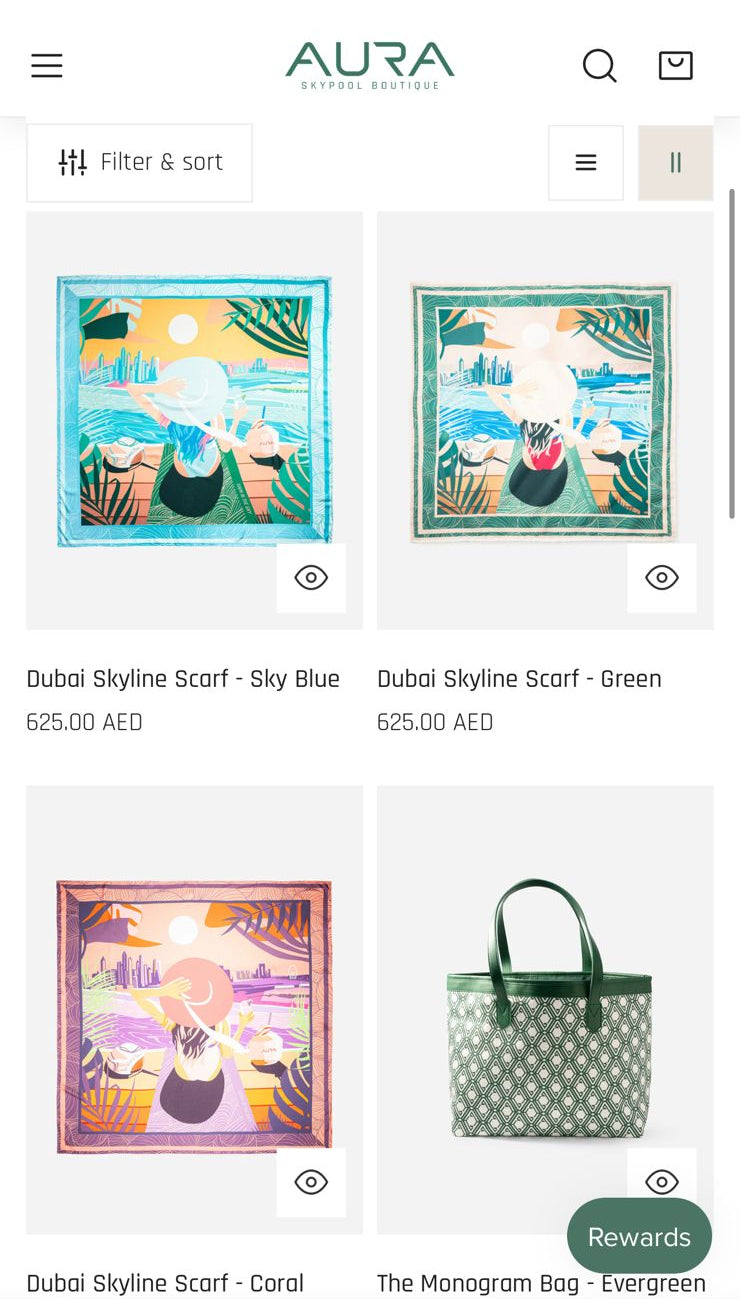Image resolution: width=740 pixels, height=1299 pixels.
Task: Open Filter & sort options
Action: [x=140, y=162]
